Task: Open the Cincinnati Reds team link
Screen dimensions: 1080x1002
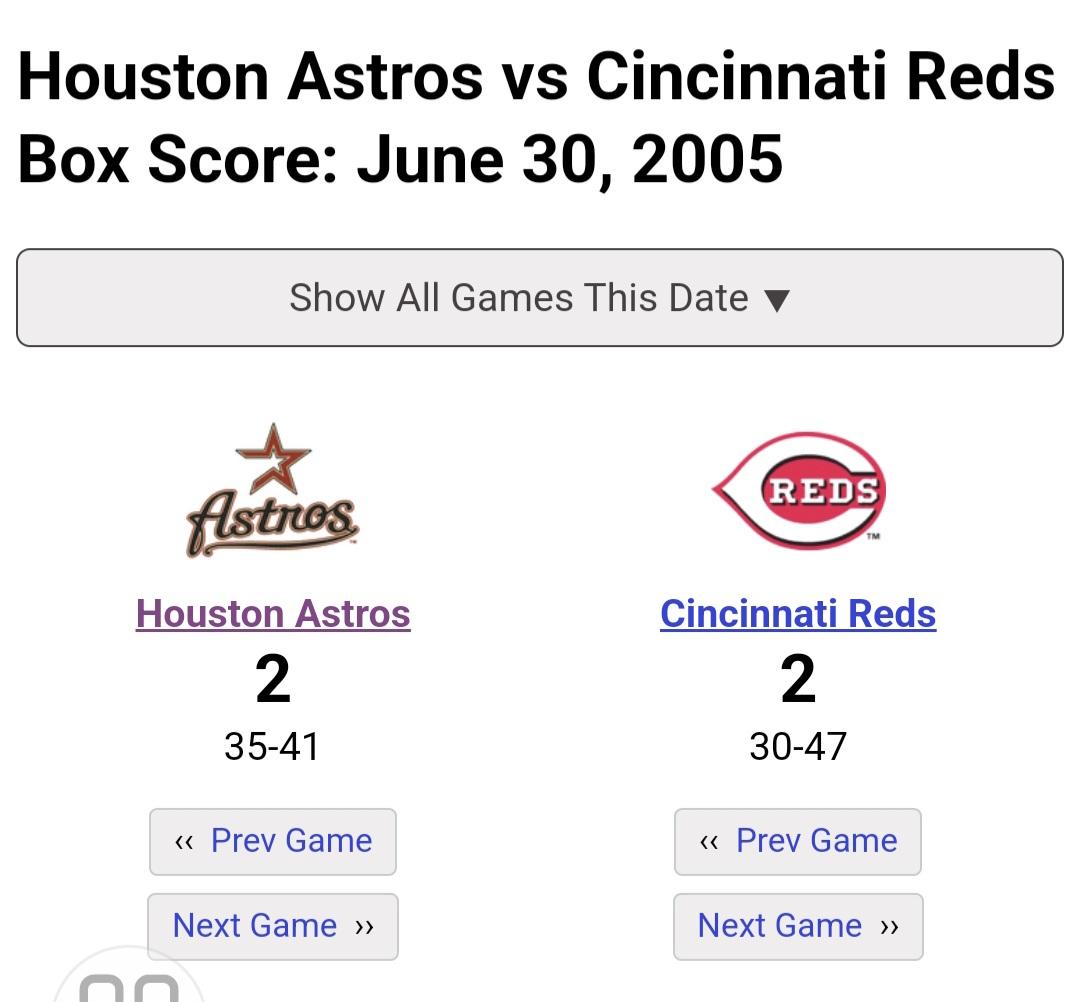Action: 798,613
